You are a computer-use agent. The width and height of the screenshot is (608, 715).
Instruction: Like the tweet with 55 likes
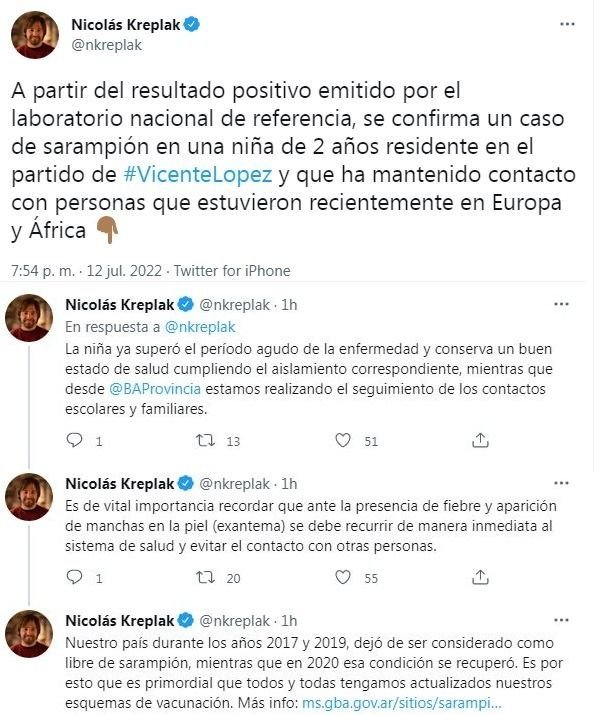(x=344, y=577)
